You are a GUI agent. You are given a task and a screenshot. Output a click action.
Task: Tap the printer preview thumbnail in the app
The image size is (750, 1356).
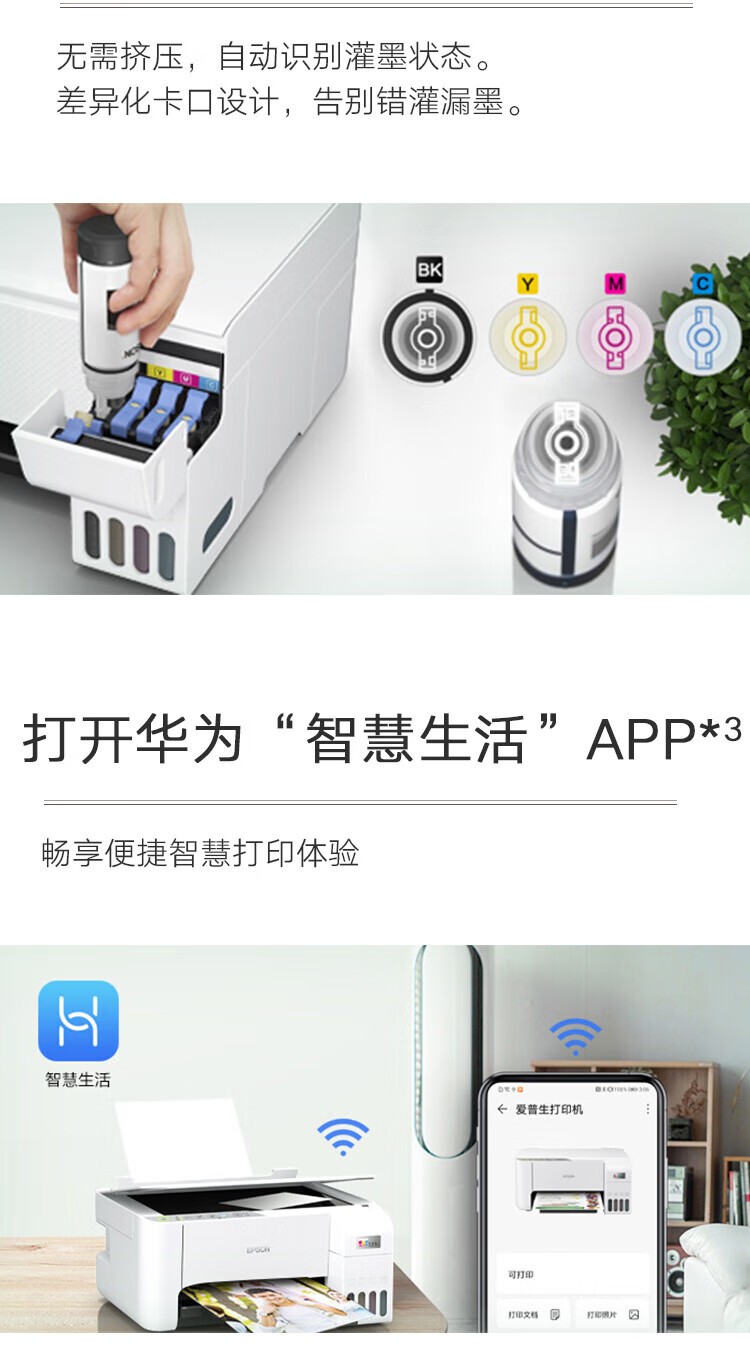574,1181
